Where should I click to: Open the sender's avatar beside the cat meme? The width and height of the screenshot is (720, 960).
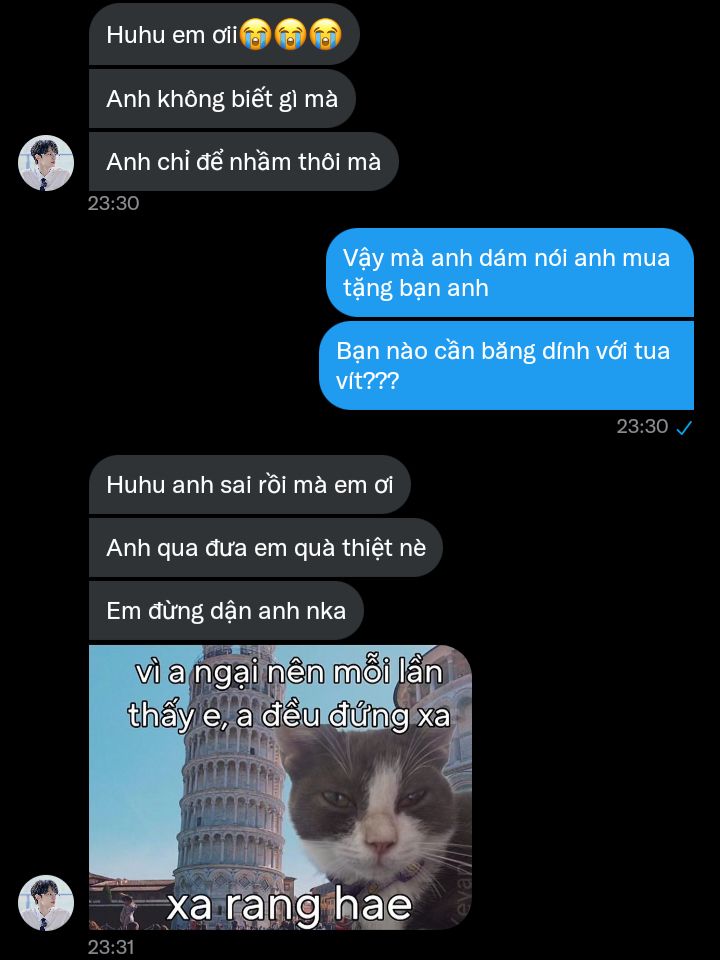(46, 903)
